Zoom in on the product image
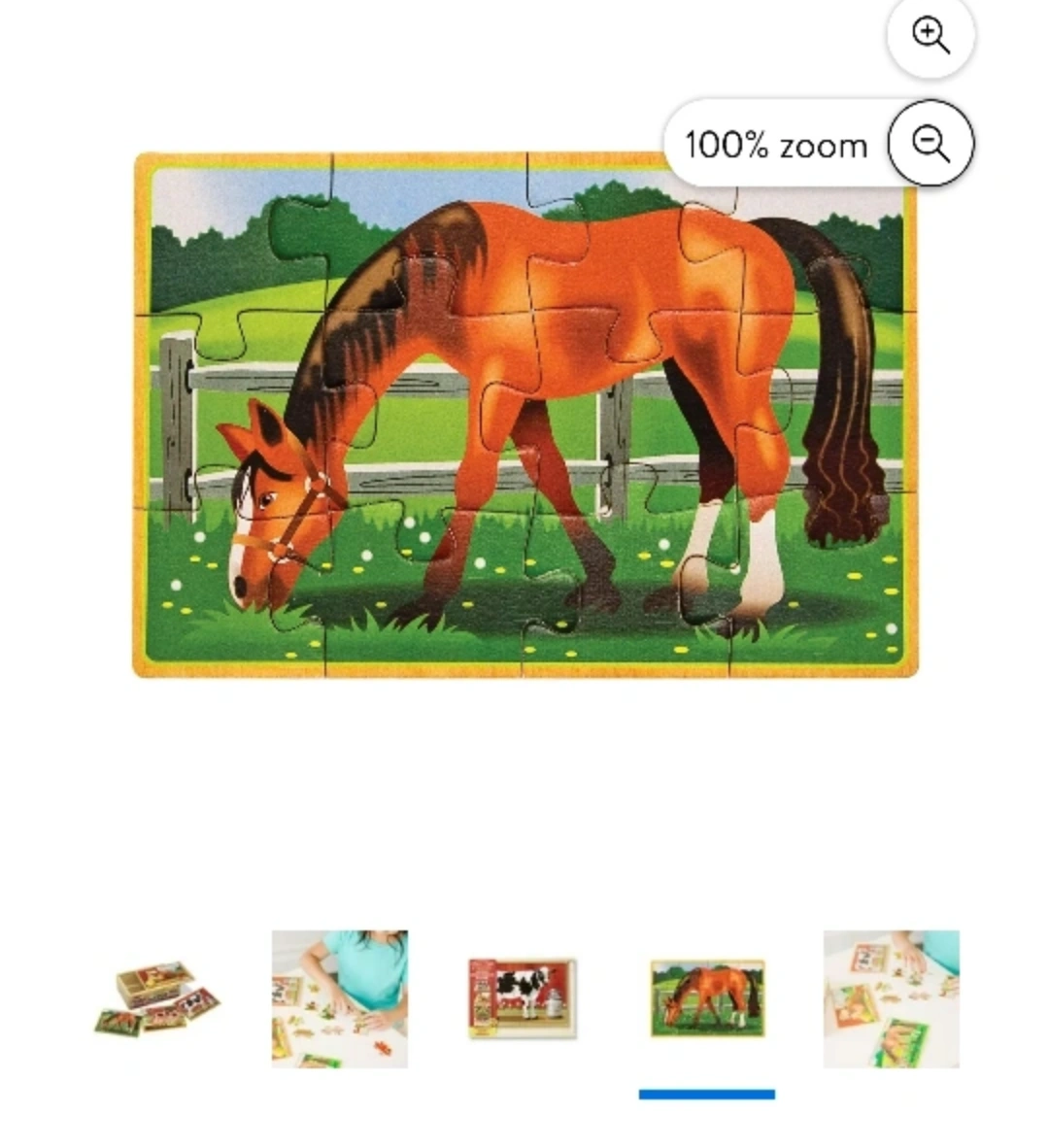Screen dimensions: 1049x1148 click(931, 35)
